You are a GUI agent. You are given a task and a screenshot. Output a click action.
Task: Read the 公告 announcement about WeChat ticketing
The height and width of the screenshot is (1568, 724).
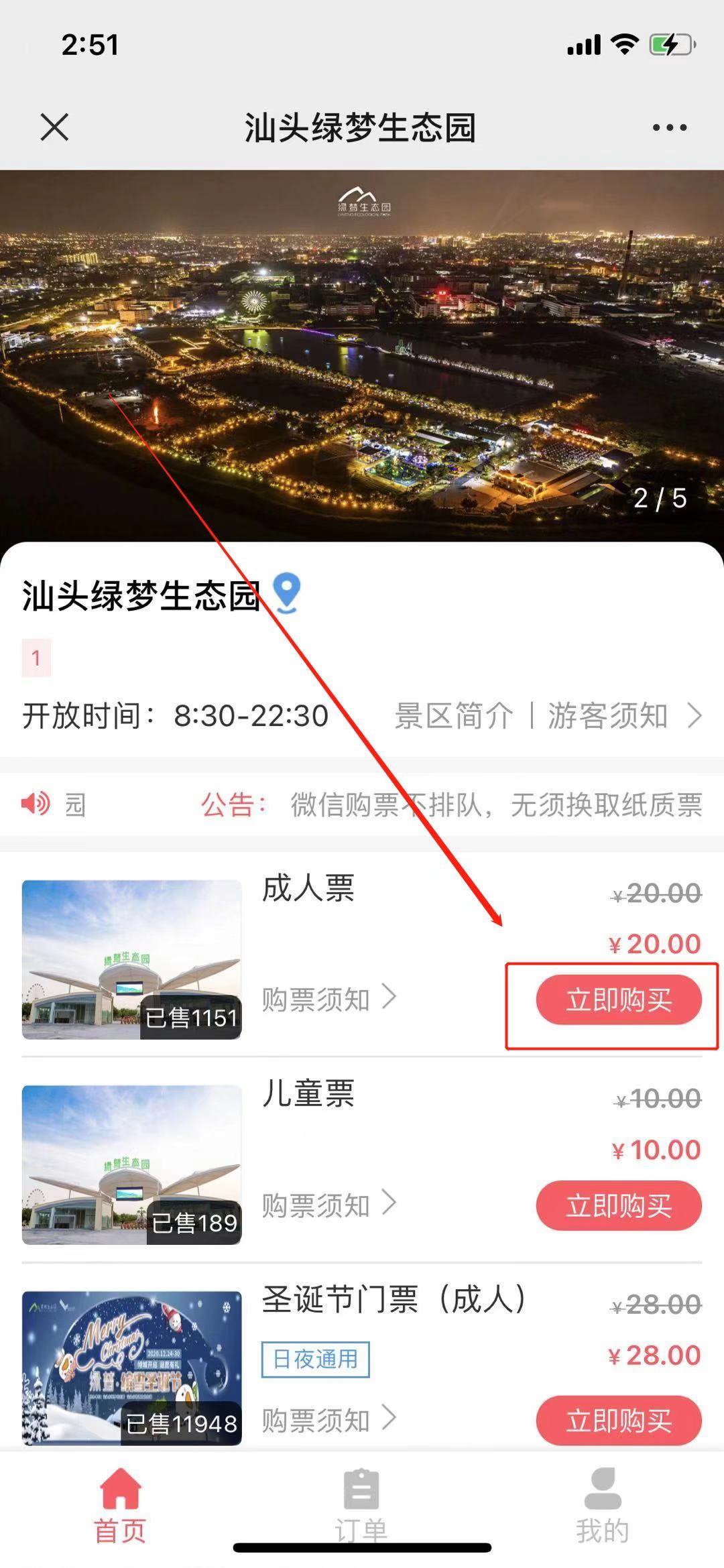496,804
